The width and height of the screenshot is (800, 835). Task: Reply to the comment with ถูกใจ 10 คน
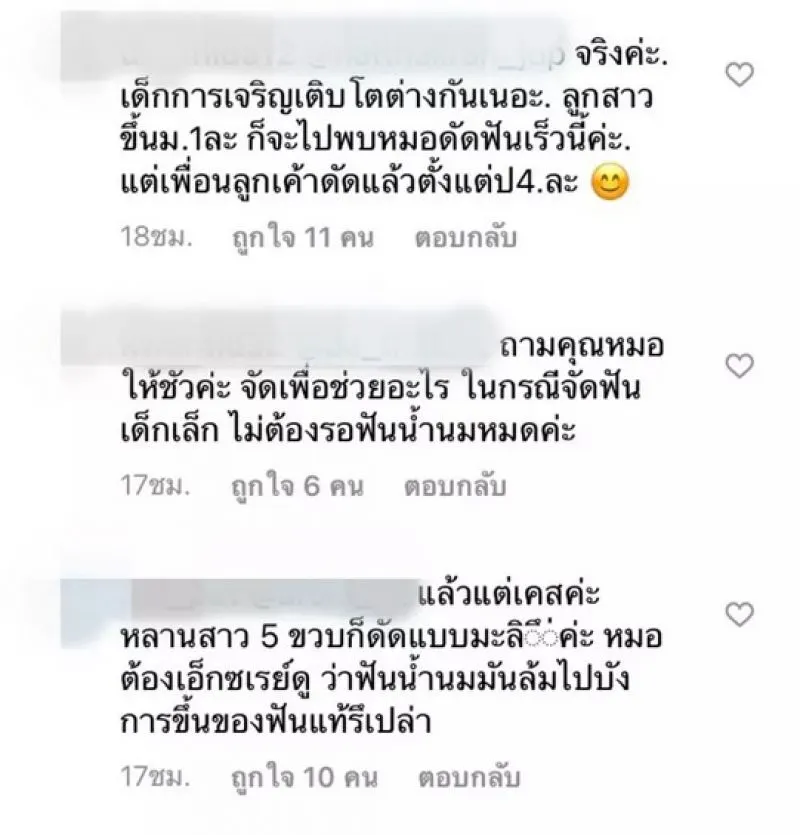(x=469, y=777)
